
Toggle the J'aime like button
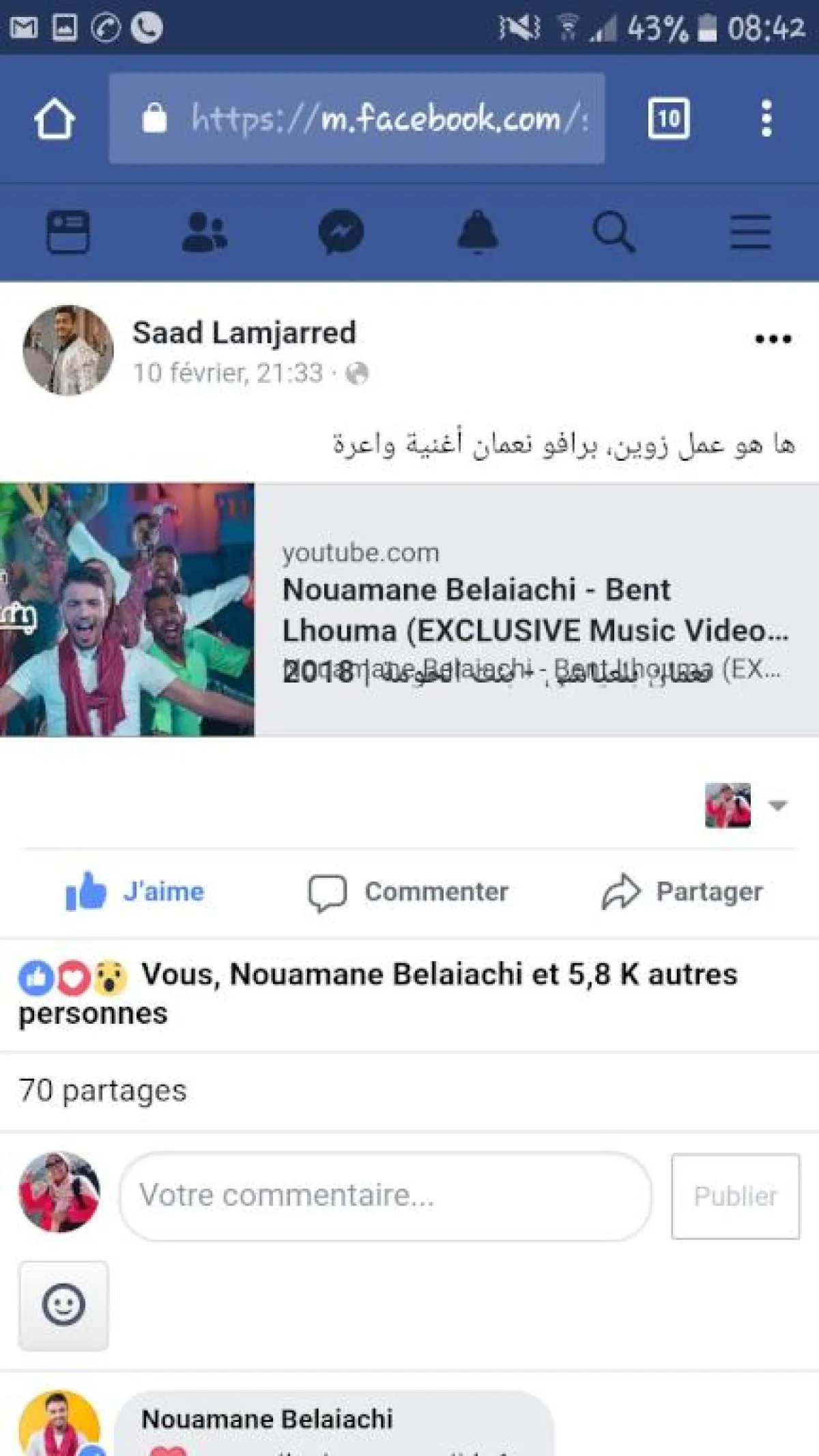135,891
